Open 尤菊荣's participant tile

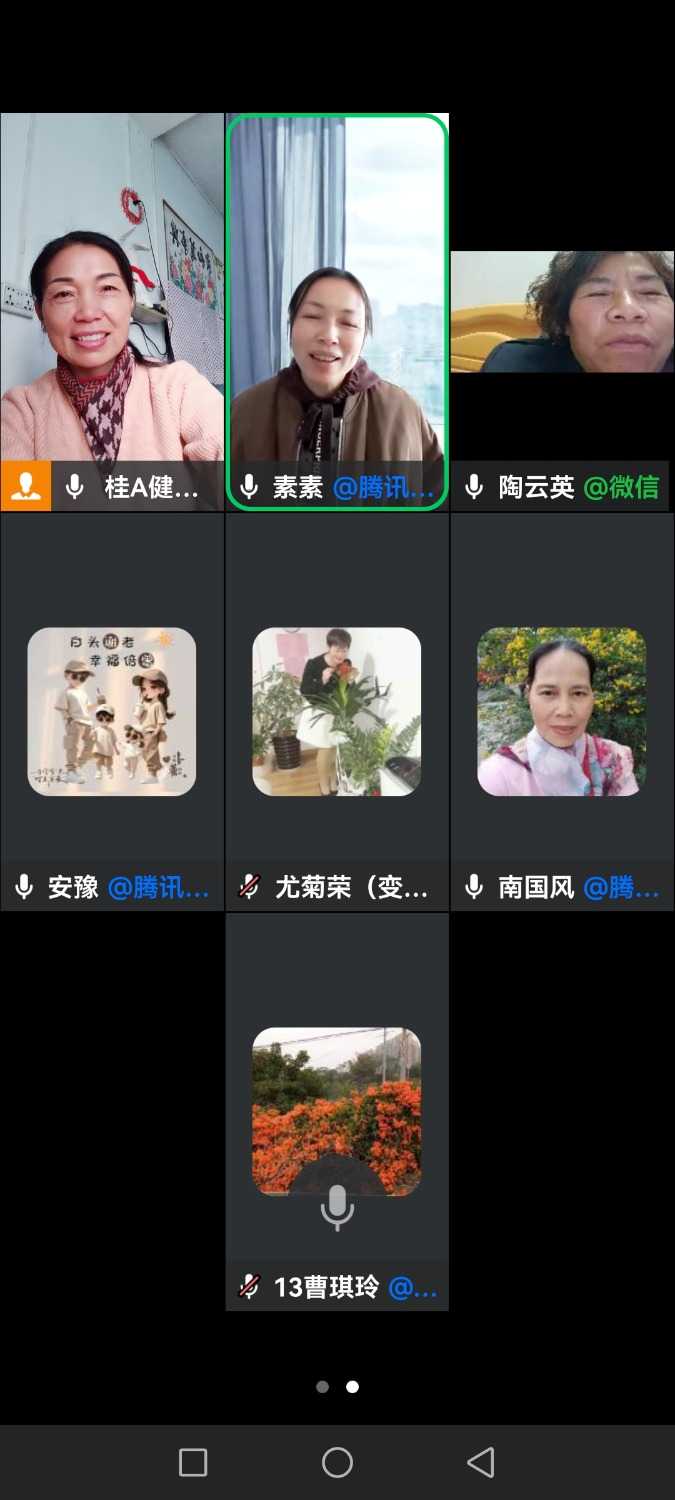pos(337,711)
